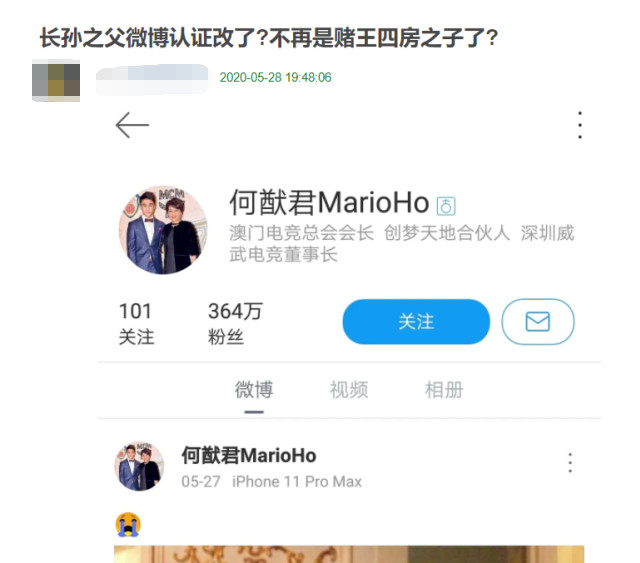Open the post author's blurred avatar
Viewport: 640px width, 563px height.
point(55,81)
